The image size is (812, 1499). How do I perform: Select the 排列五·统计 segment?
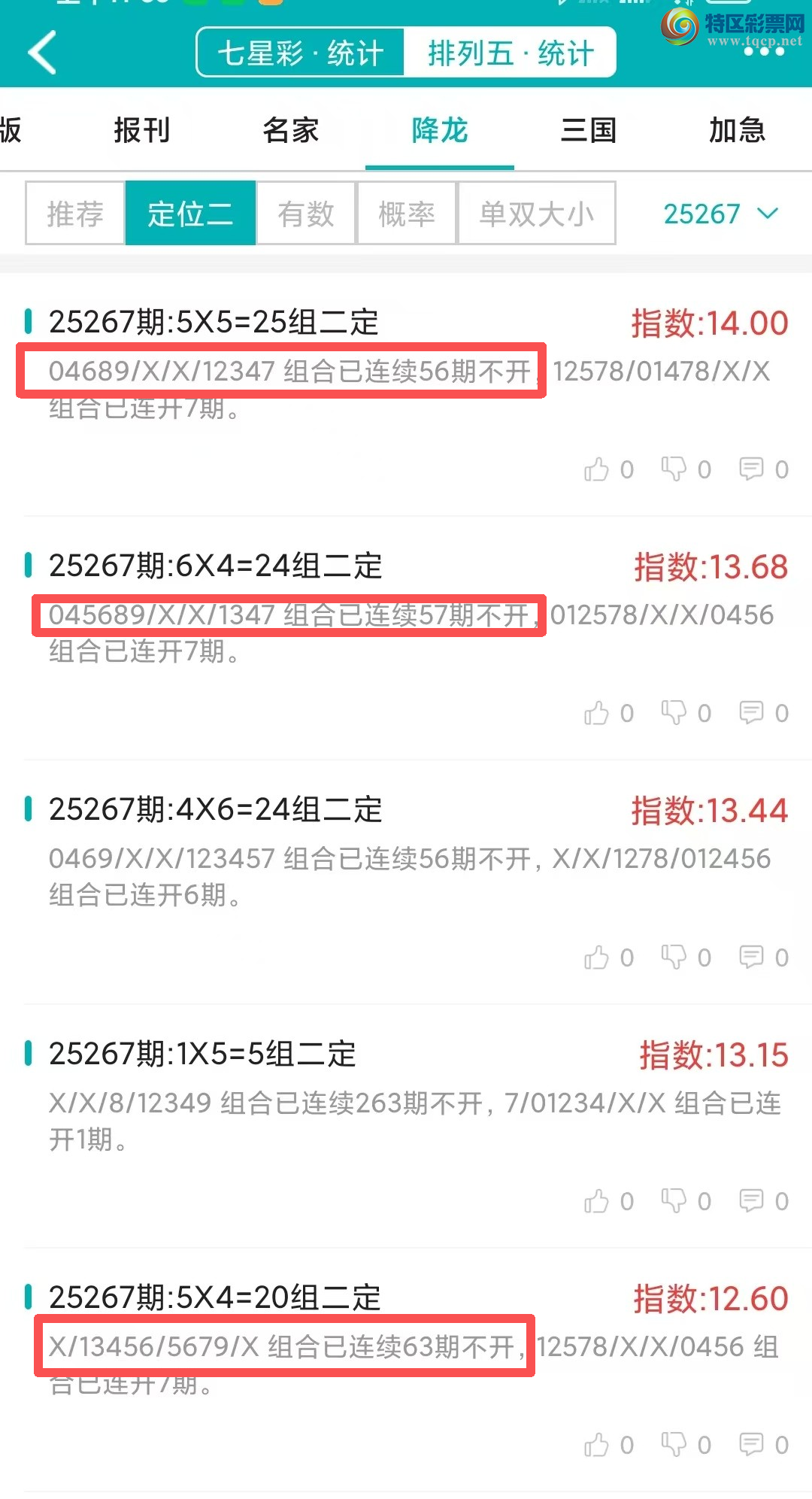(511, 53)
